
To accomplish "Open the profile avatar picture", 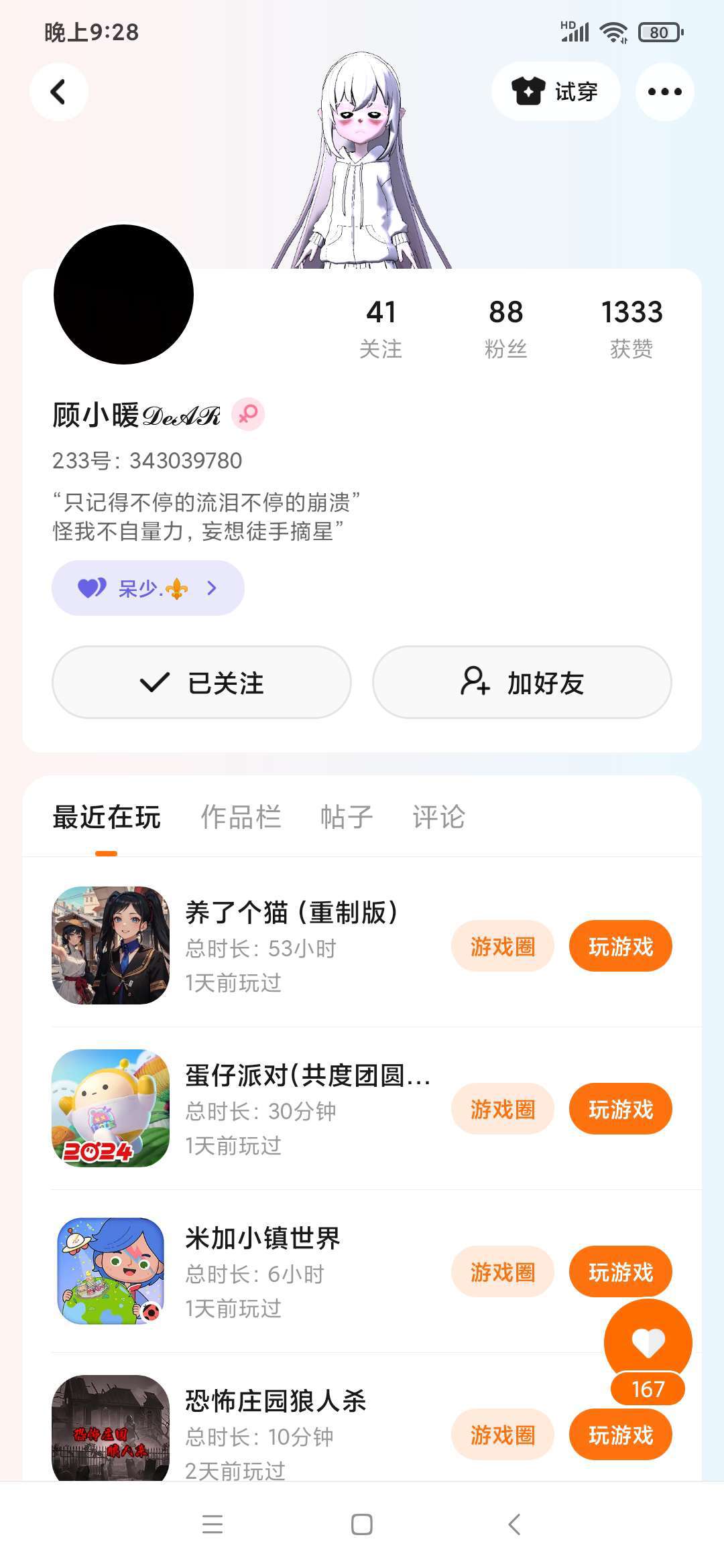I will click(124, 295).
